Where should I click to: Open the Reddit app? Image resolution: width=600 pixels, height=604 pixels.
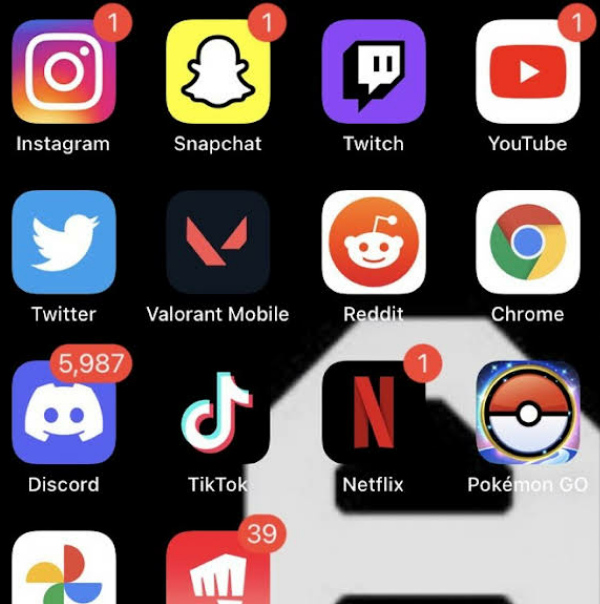(x=373, y=242)
